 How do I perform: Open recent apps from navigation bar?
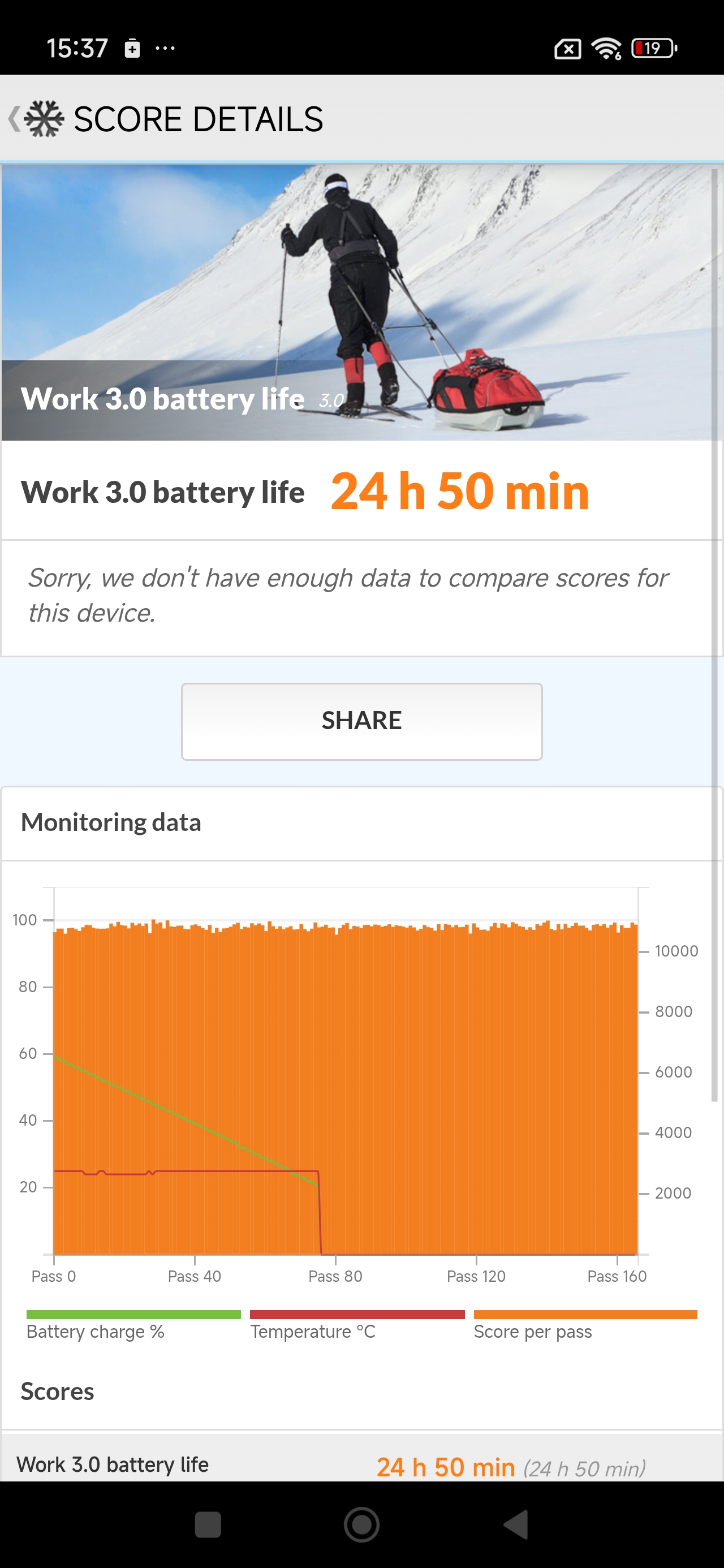208,1525
